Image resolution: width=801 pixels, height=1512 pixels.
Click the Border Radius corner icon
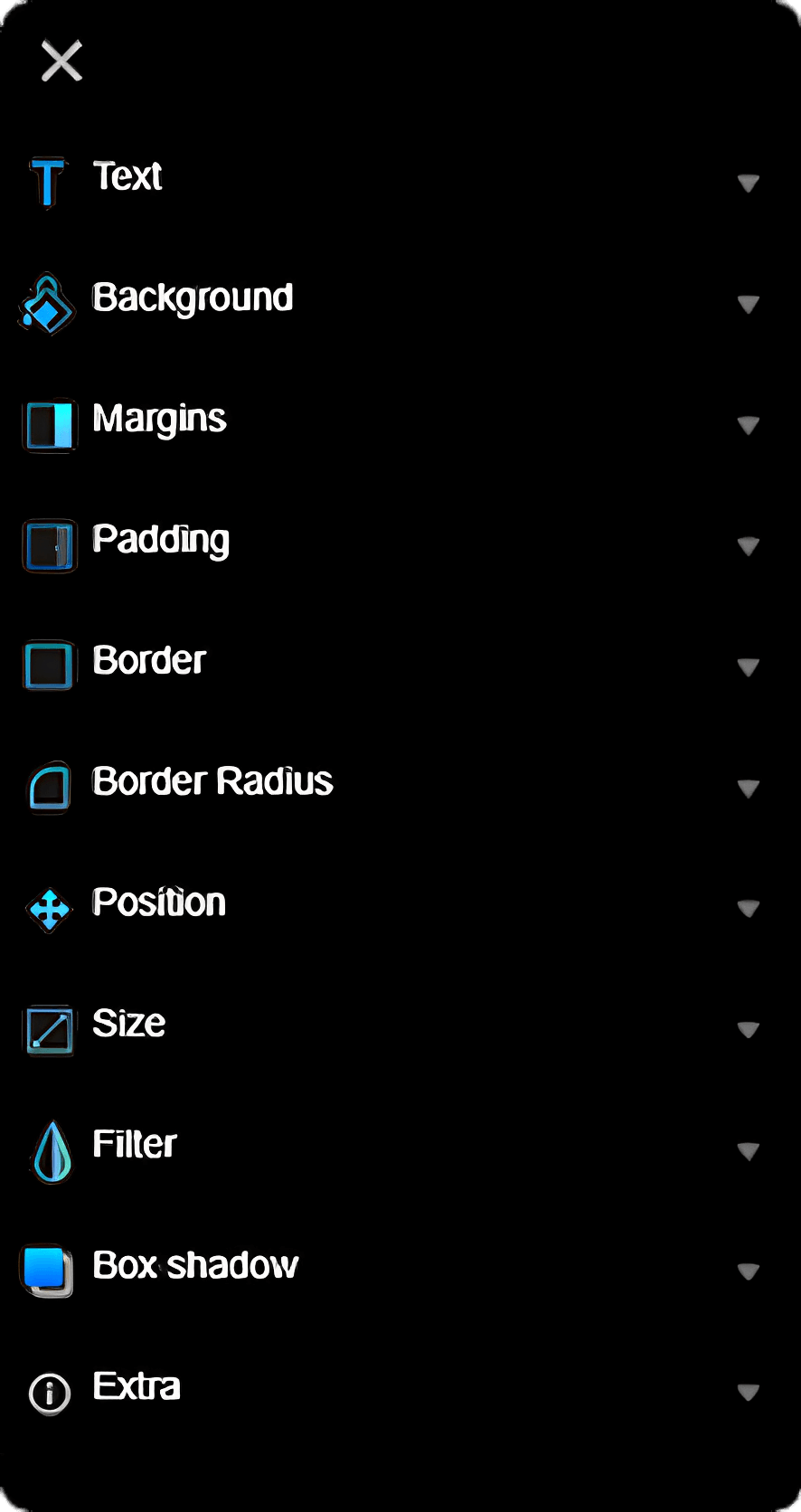click(x=49, y=787)
